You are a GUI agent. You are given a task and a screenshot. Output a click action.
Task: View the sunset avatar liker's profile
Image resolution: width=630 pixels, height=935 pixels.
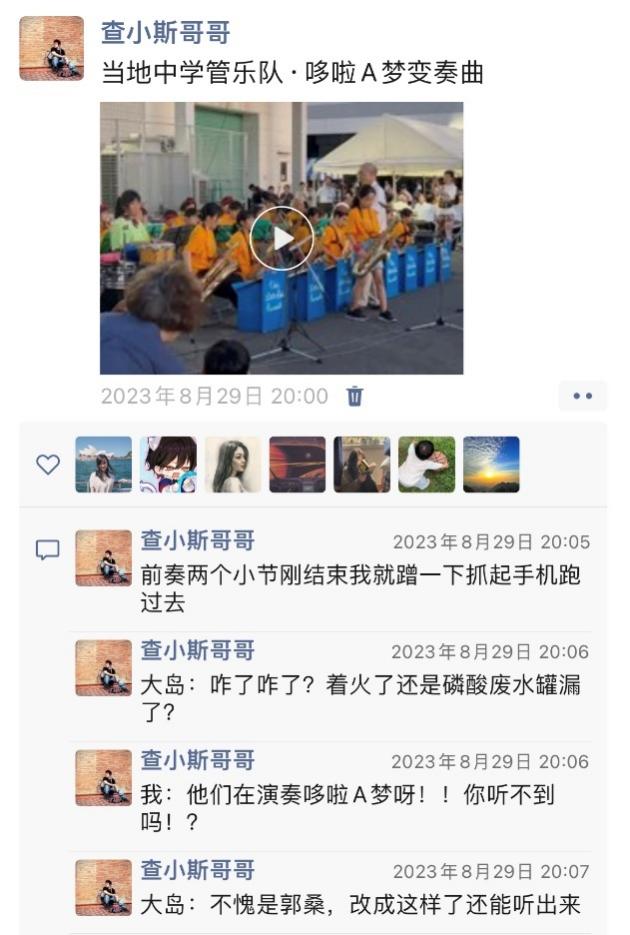[x=491, y=465]
